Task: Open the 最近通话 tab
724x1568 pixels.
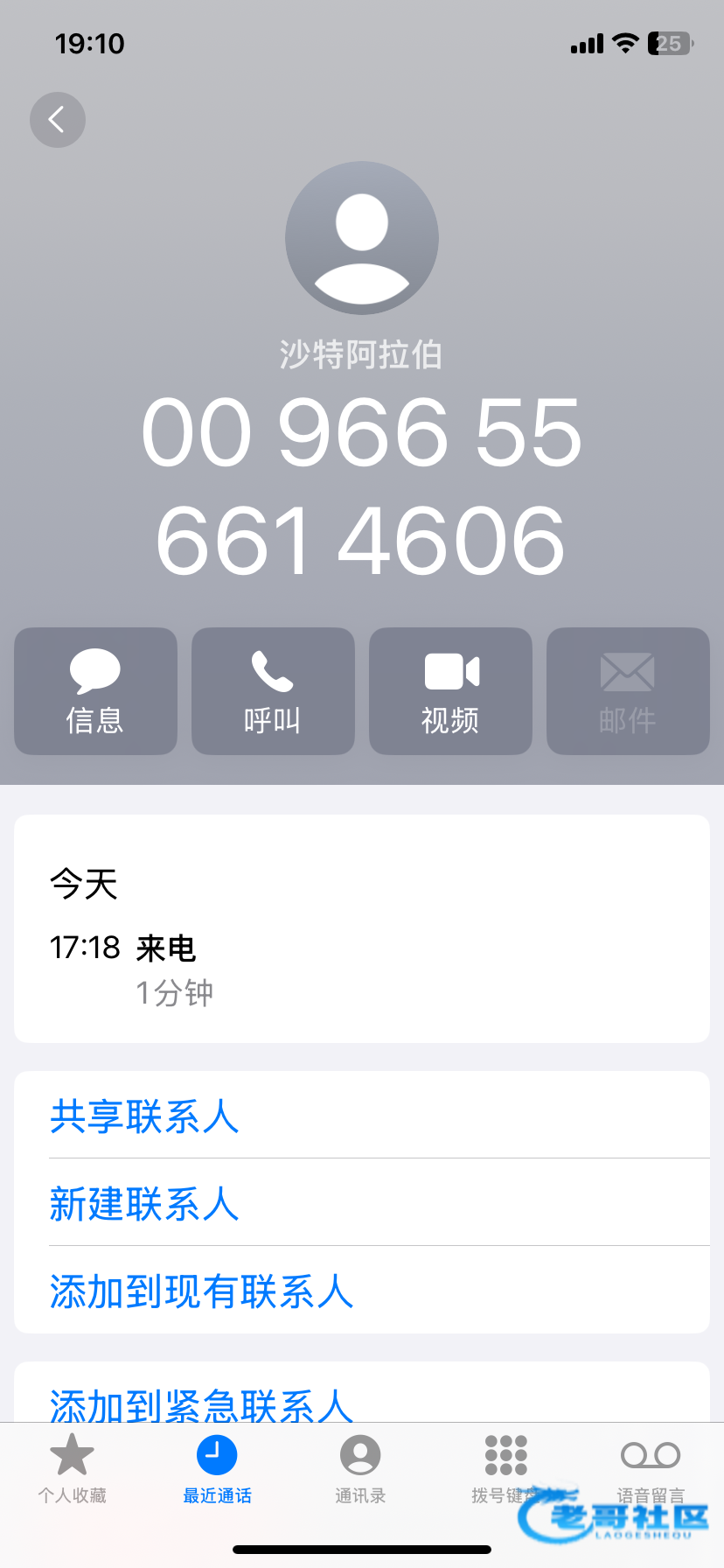Action: [x=217, y=1469]
